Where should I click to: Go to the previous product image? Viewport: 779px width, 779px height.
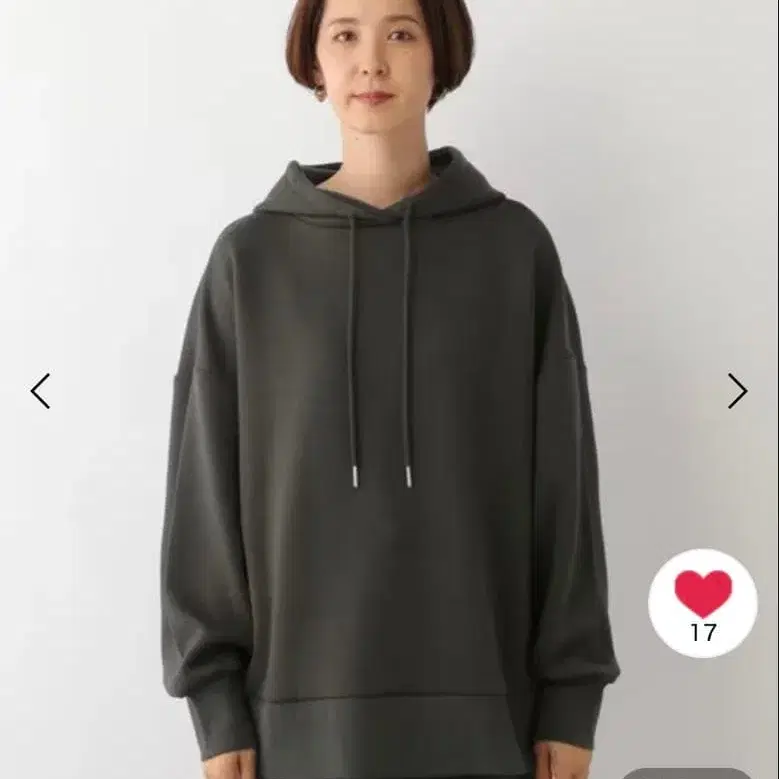pos(40,390)
